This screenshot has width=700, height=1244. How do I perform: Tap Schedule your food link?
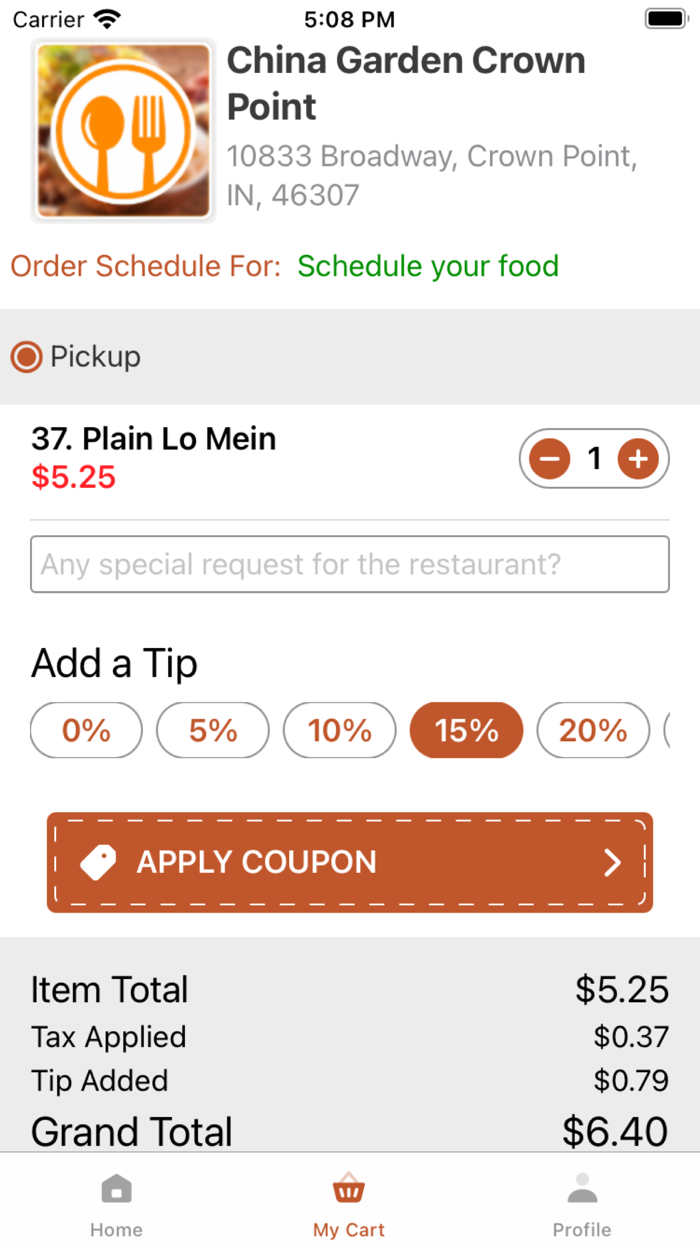coord(428,266)
